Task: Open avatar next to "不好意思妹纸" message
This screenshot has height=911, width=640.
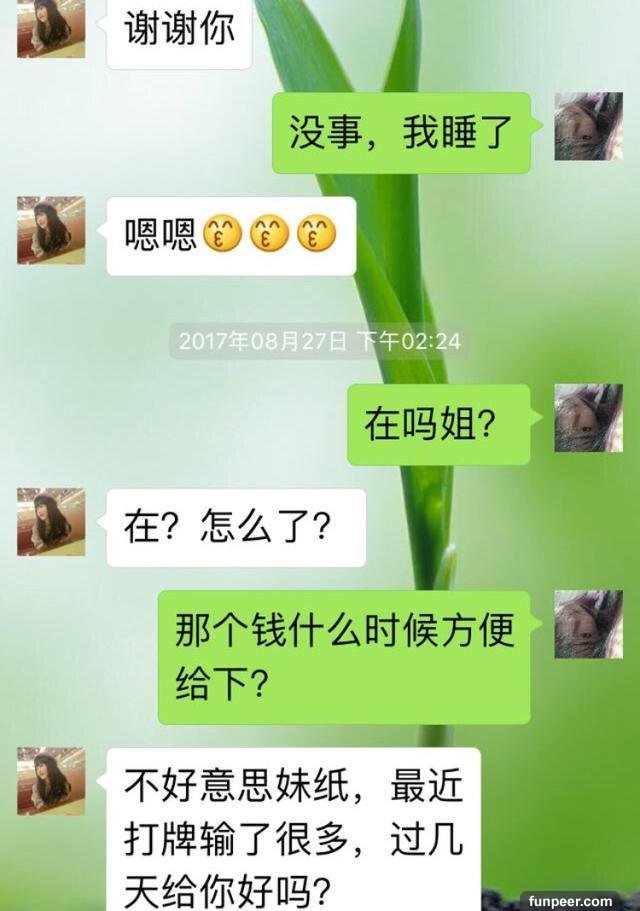Action: 50,780
